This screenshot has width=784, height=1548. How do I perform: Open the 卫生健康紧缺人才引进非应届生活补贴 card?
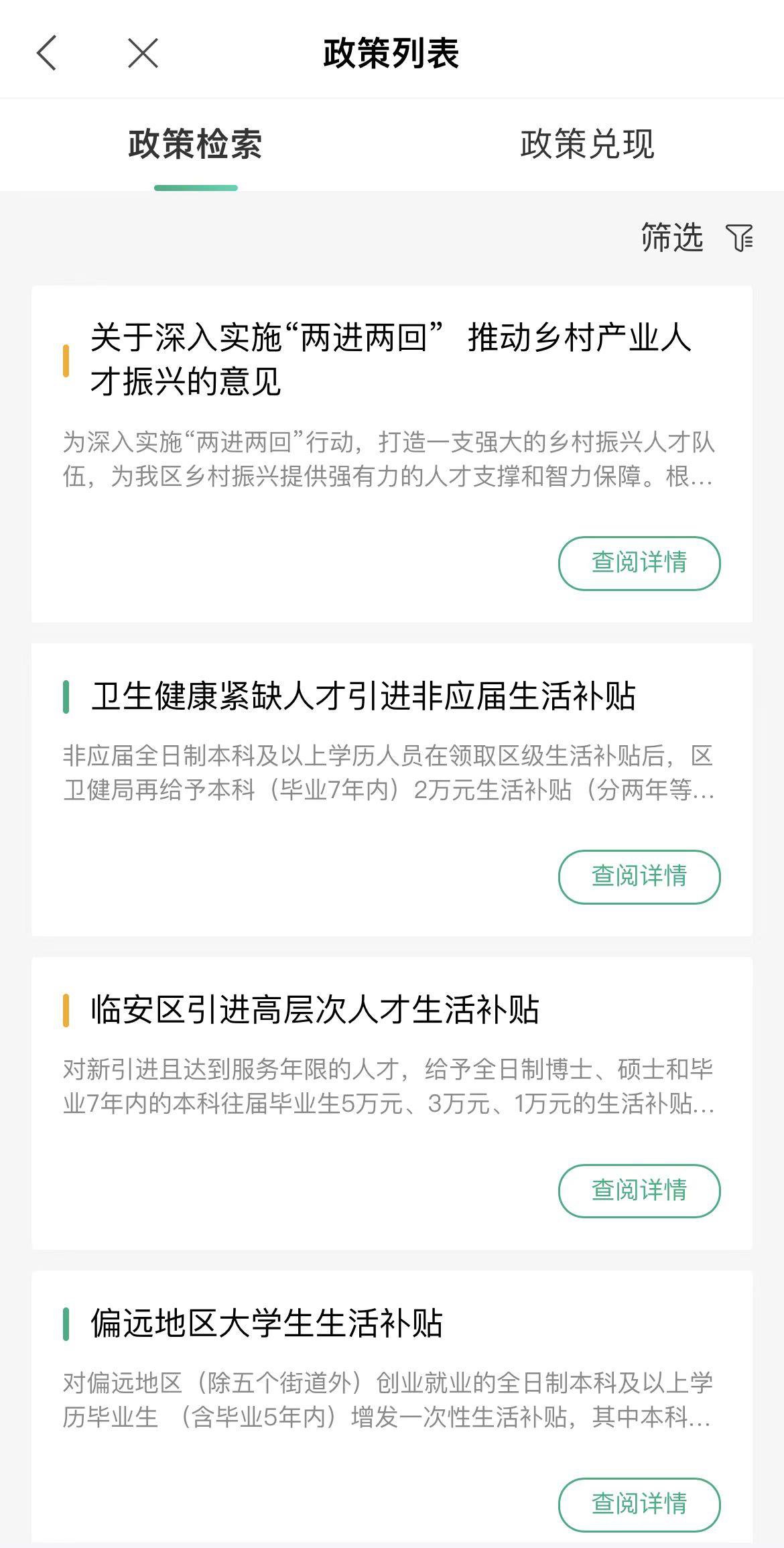pyautogui.click(x=363, y=696)
